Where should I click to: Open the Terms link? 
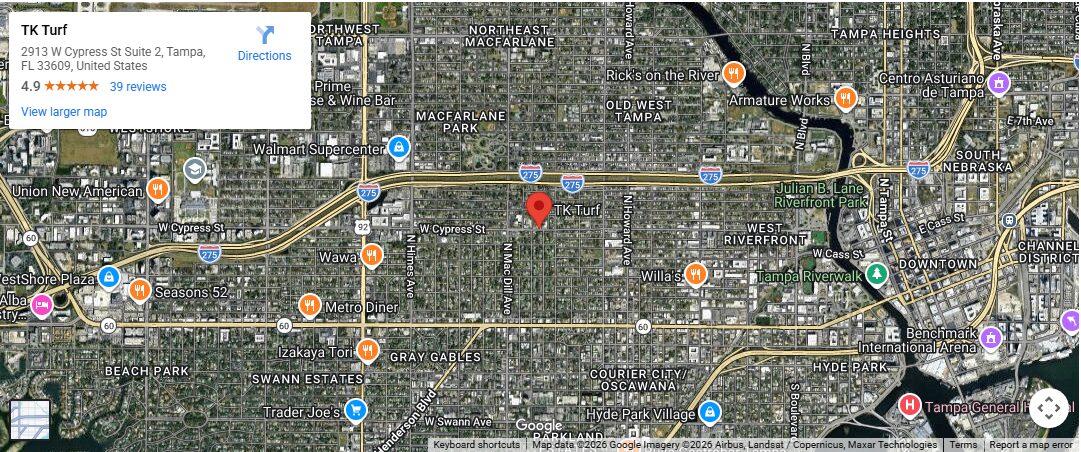[x=963, y=445]
